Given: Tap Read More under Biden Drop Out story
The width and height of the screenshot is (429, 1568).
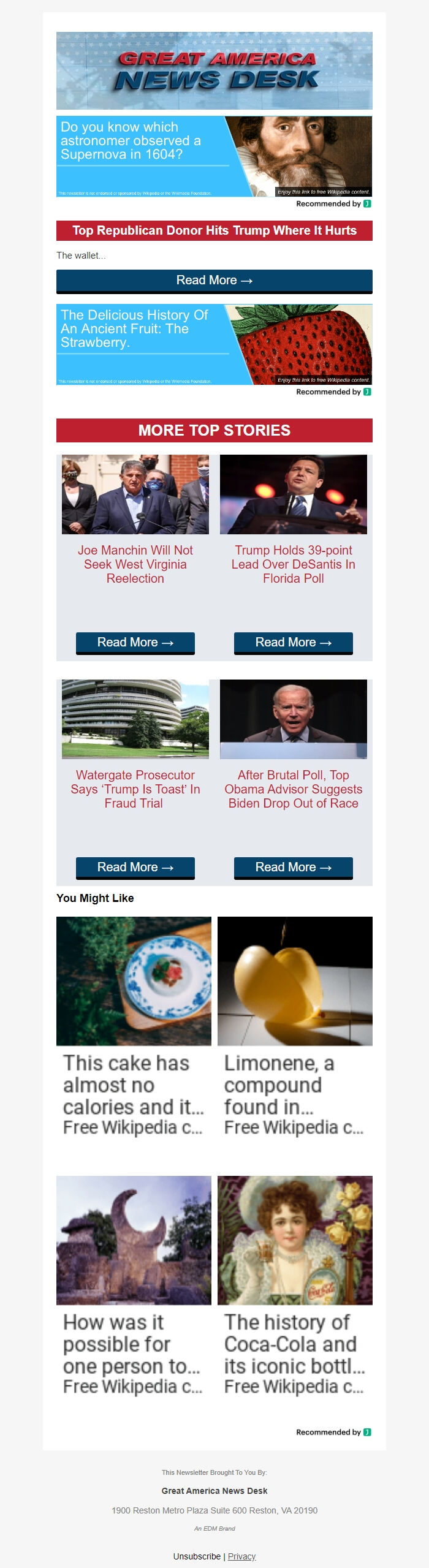Looking at the screenshot, I should point(293,867).
